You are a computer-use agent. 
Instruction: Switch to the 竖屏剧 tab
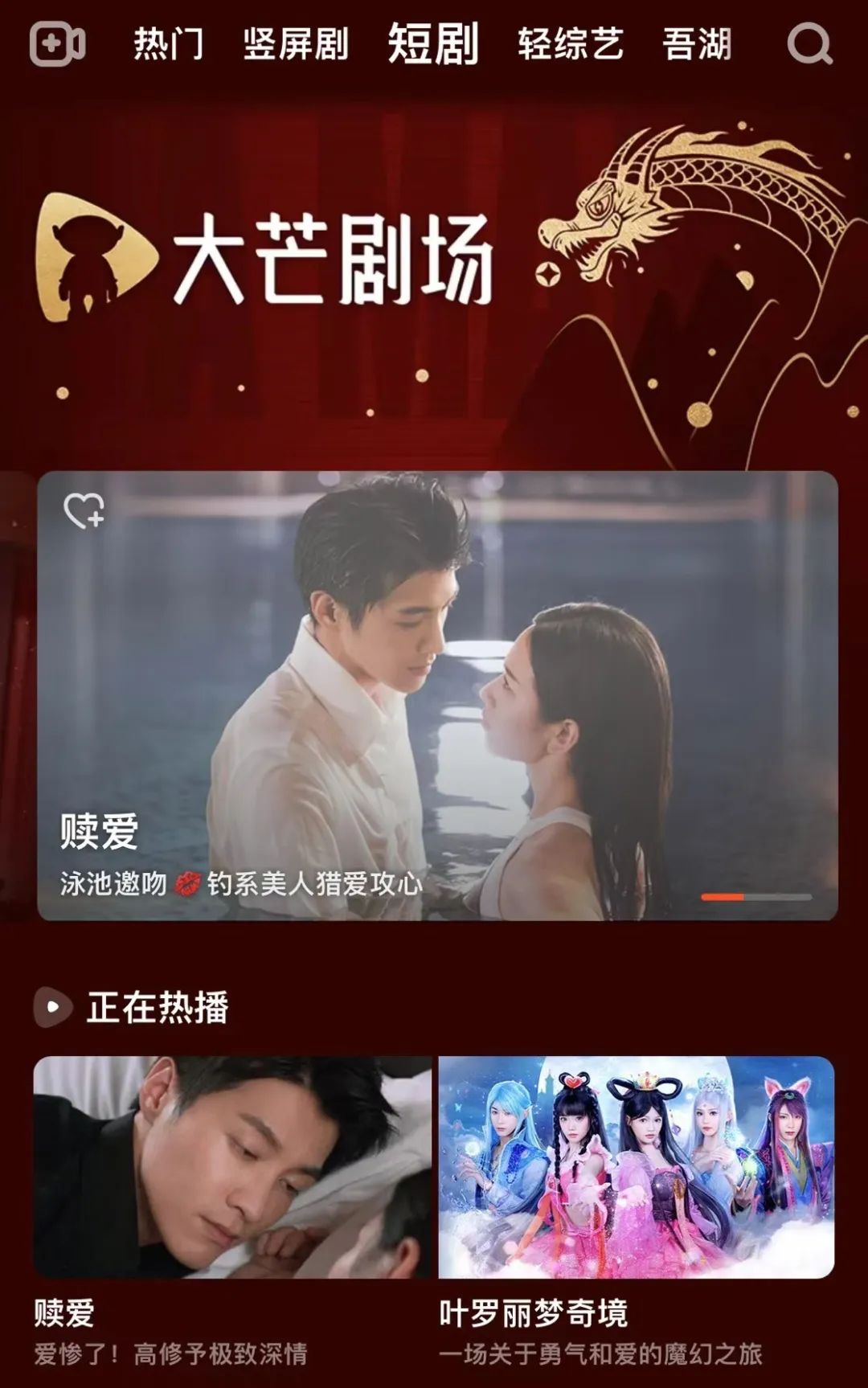coord(296,43)
